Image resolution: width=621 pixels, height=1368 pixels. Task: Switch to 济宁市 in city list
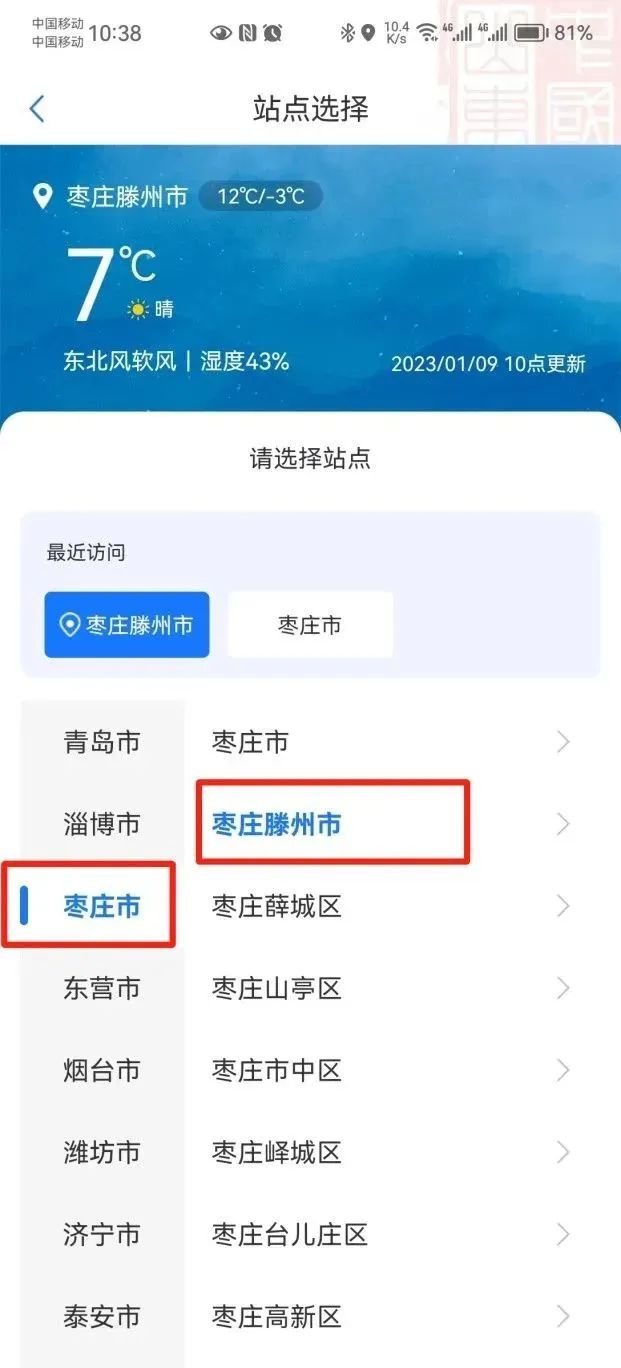pos(102,1234)
